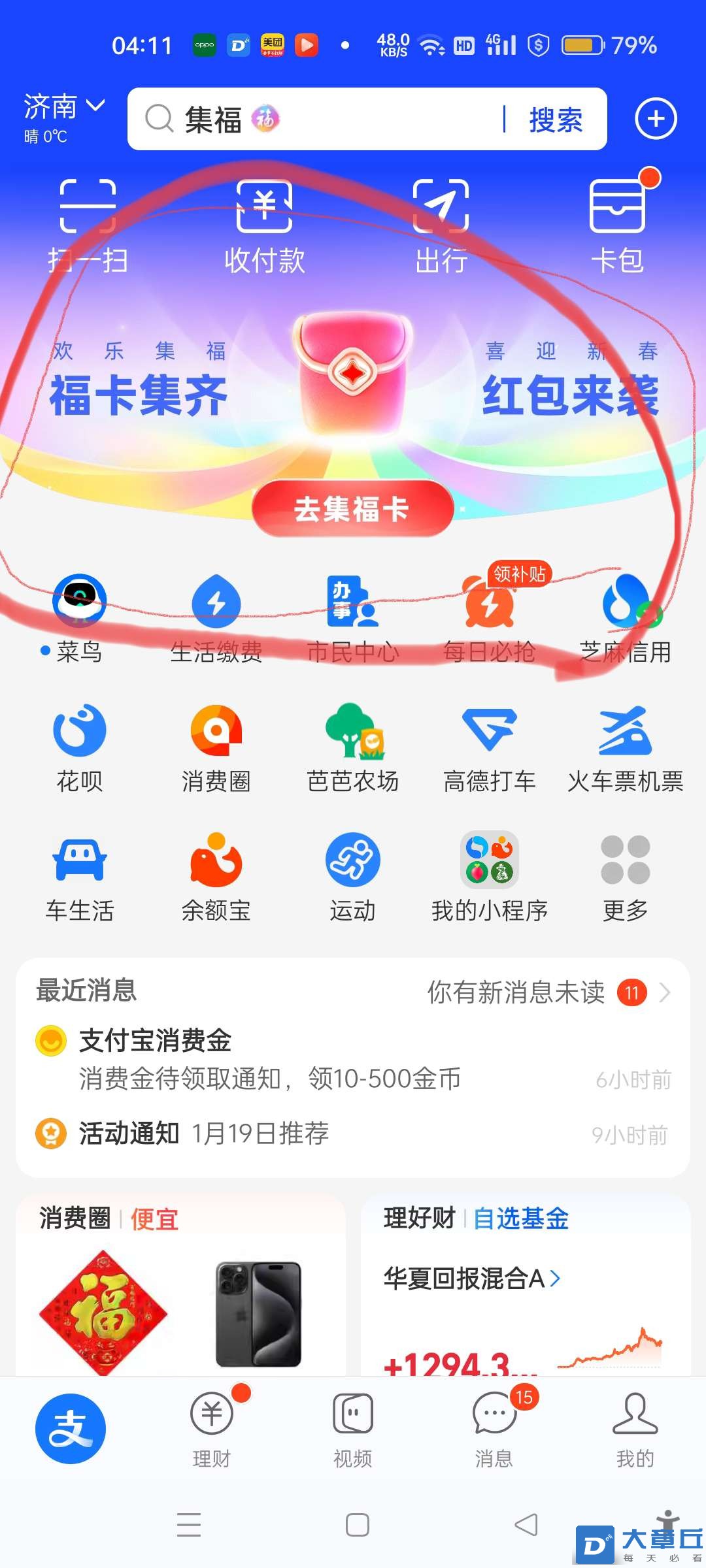Switch to the 理财 tab
Screen dimensions: 706x1568
[x=212, y=1428]
